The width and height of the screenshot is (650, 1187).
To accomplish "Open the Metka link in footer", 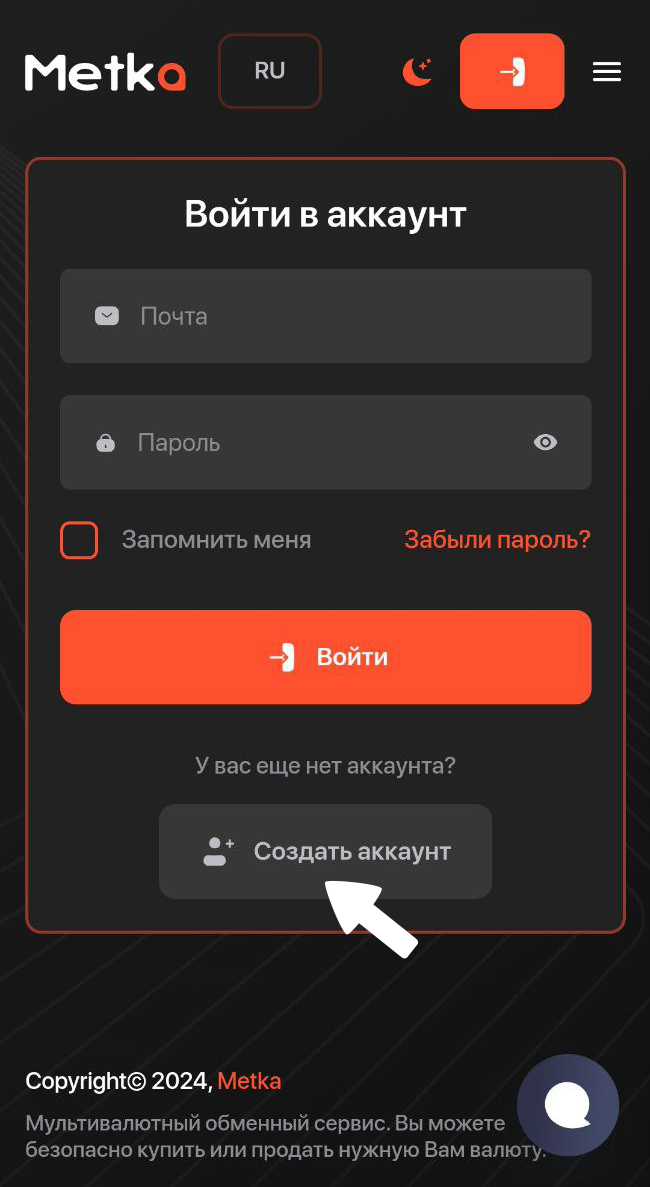I will pos(249,1081).
